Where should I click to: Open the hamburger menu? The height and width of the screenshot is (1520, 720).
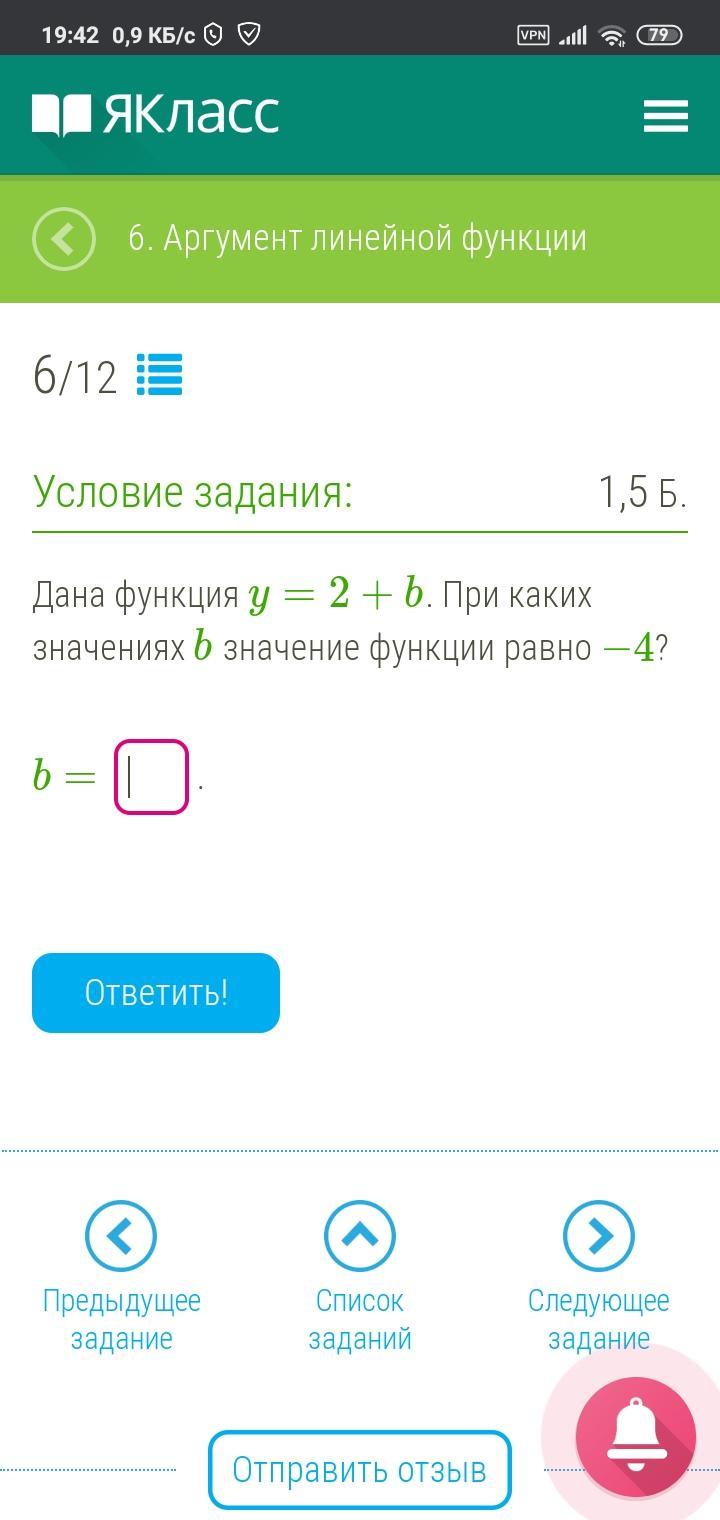tap(666, 115)
